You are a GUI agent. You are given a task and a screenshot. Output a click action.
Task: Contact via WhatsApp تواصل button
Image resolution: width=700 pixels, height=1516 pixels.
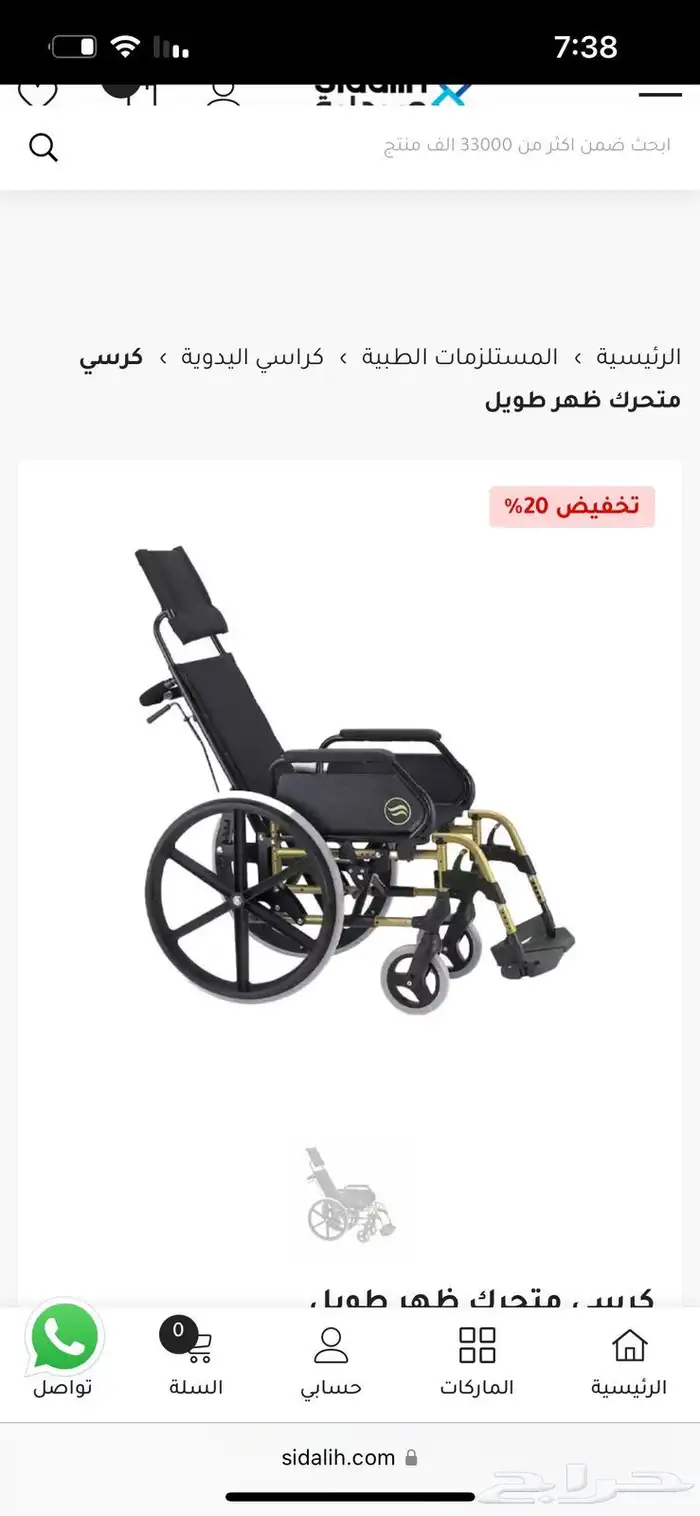click(x=64, y=1350)
